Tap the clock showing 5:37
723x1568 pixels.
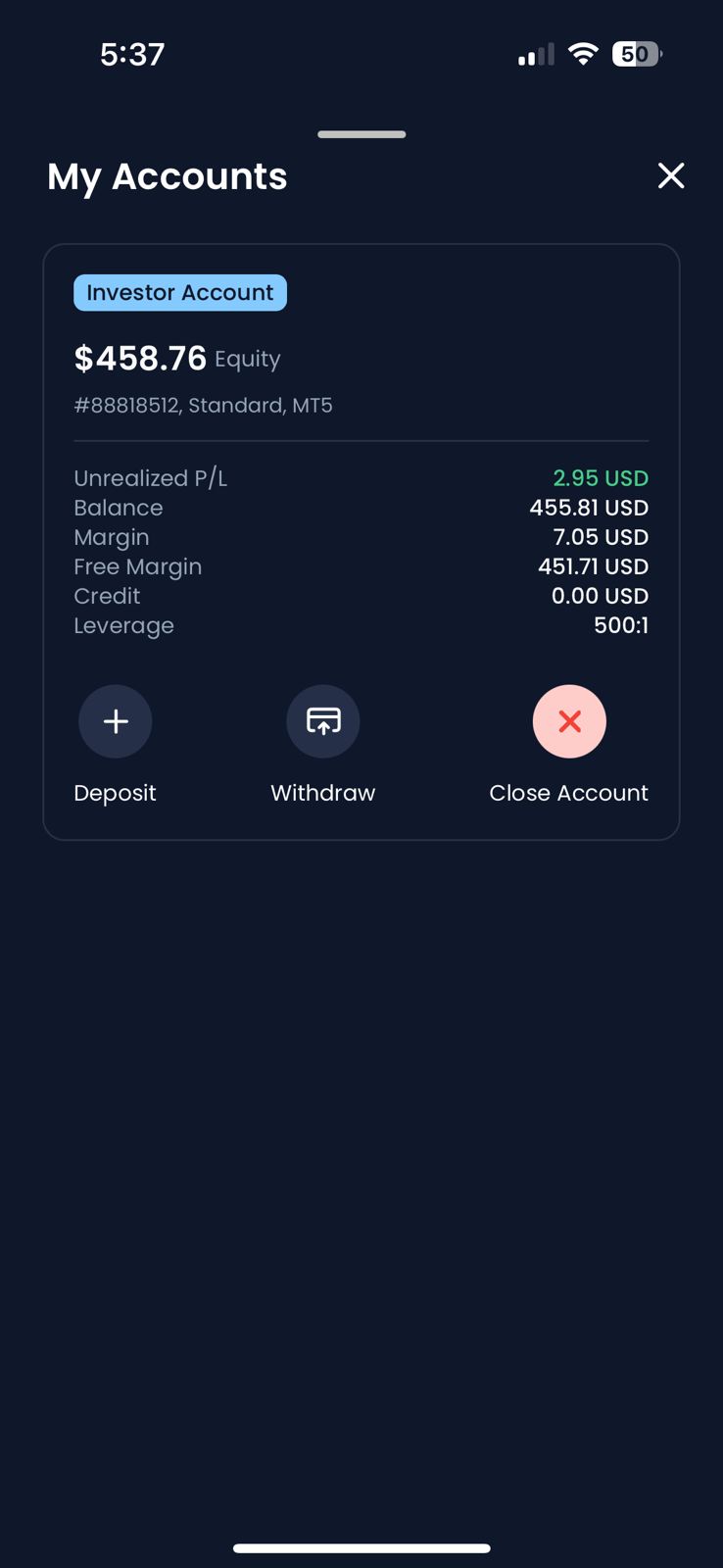coord(133,54)
